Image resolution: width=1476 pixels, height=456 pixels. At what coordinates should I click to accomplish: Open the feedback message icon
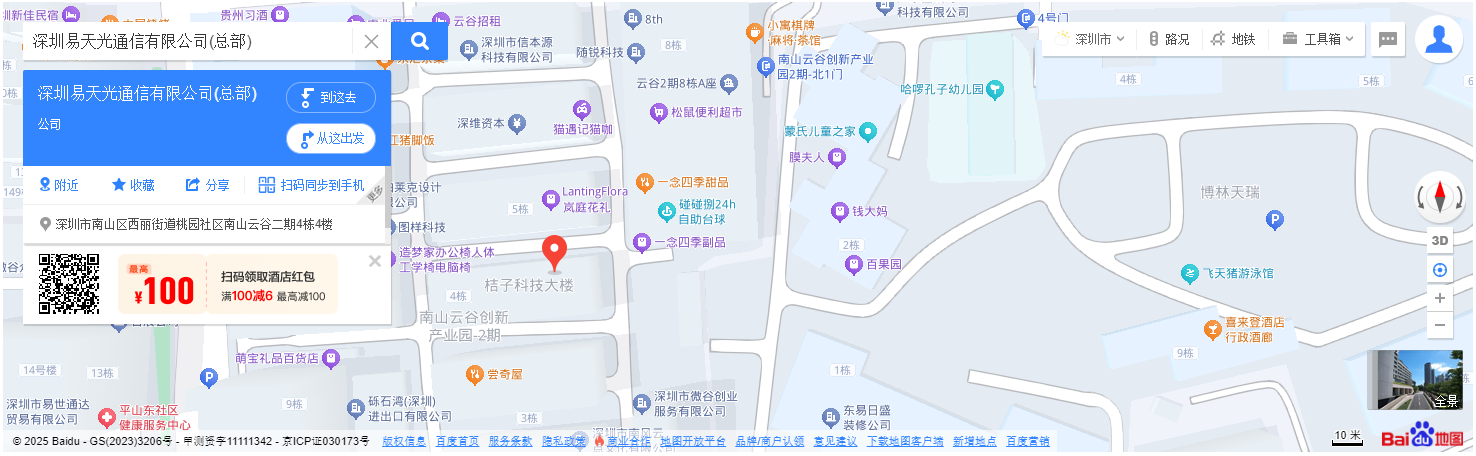[x=1388, y=39]
